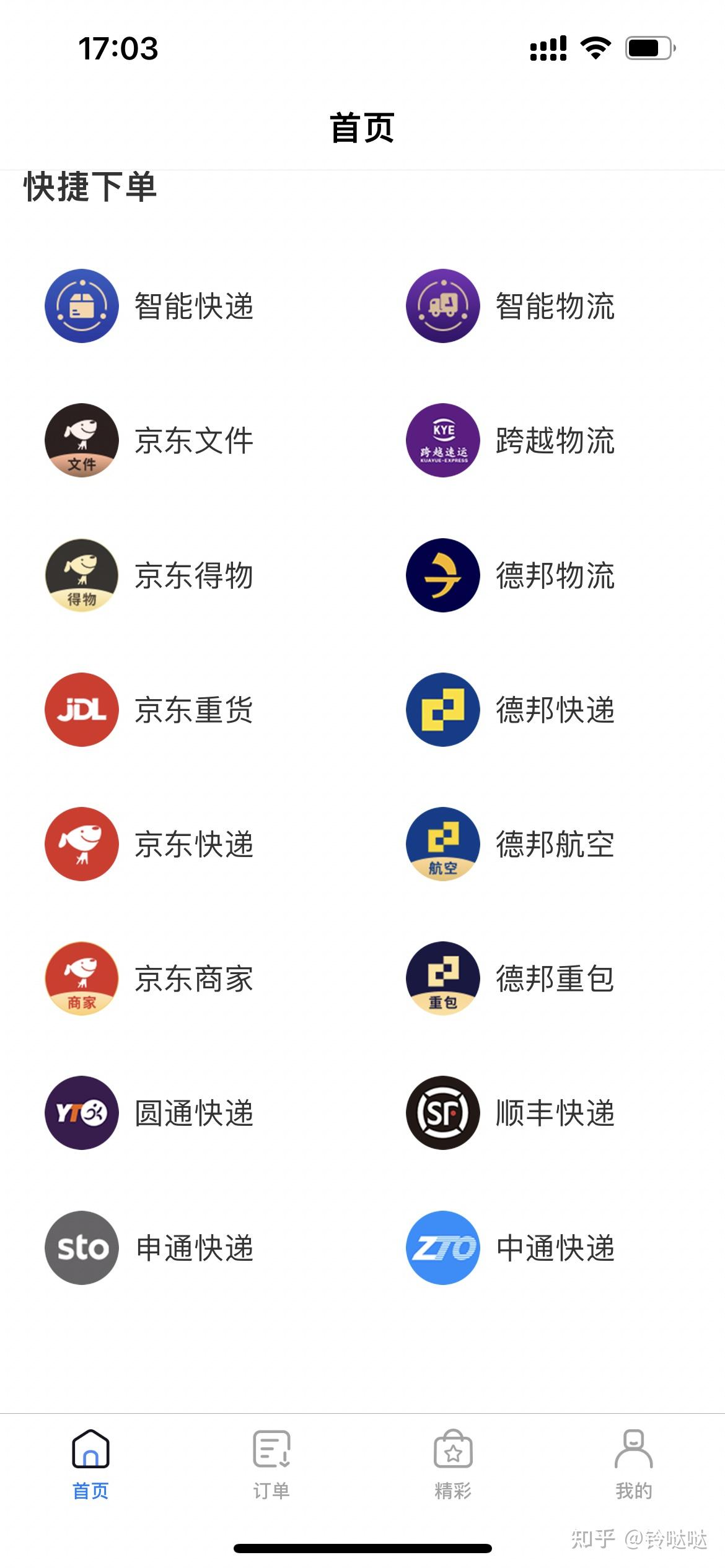This screenshot has width=725, height=1568.
Task: Choose 中通快递 courier
Action: (510, 1248)
